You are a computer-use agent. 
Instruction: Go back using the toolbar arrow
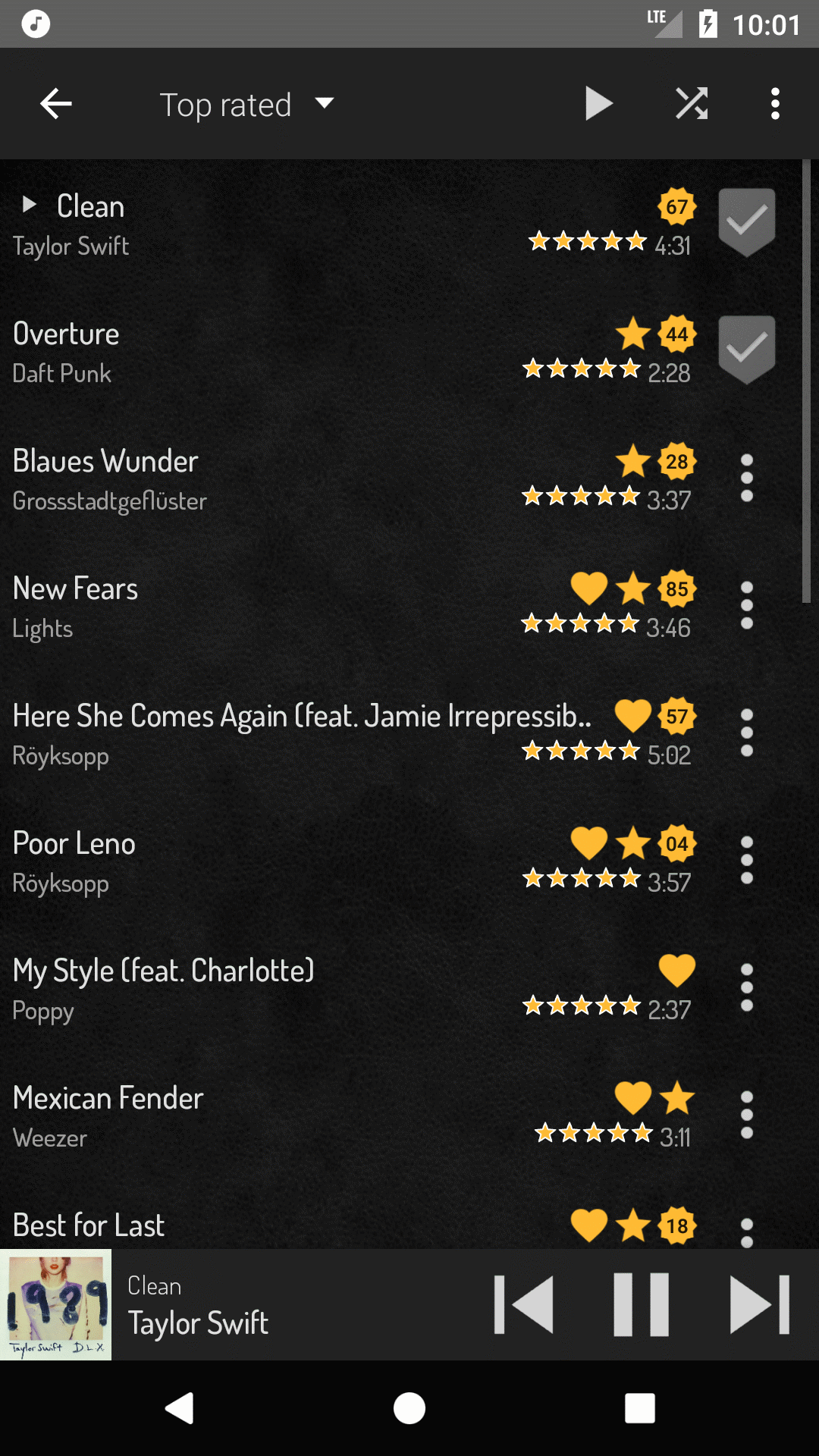pos(55,104)
